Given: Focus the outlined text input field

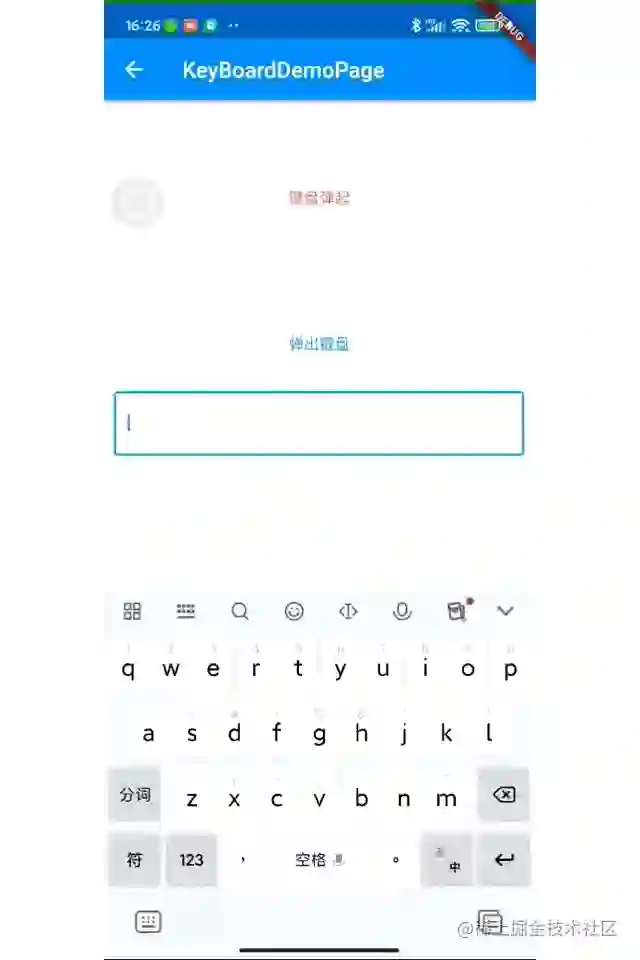Looking at the screenshot, I should click(x=319, y=424).
